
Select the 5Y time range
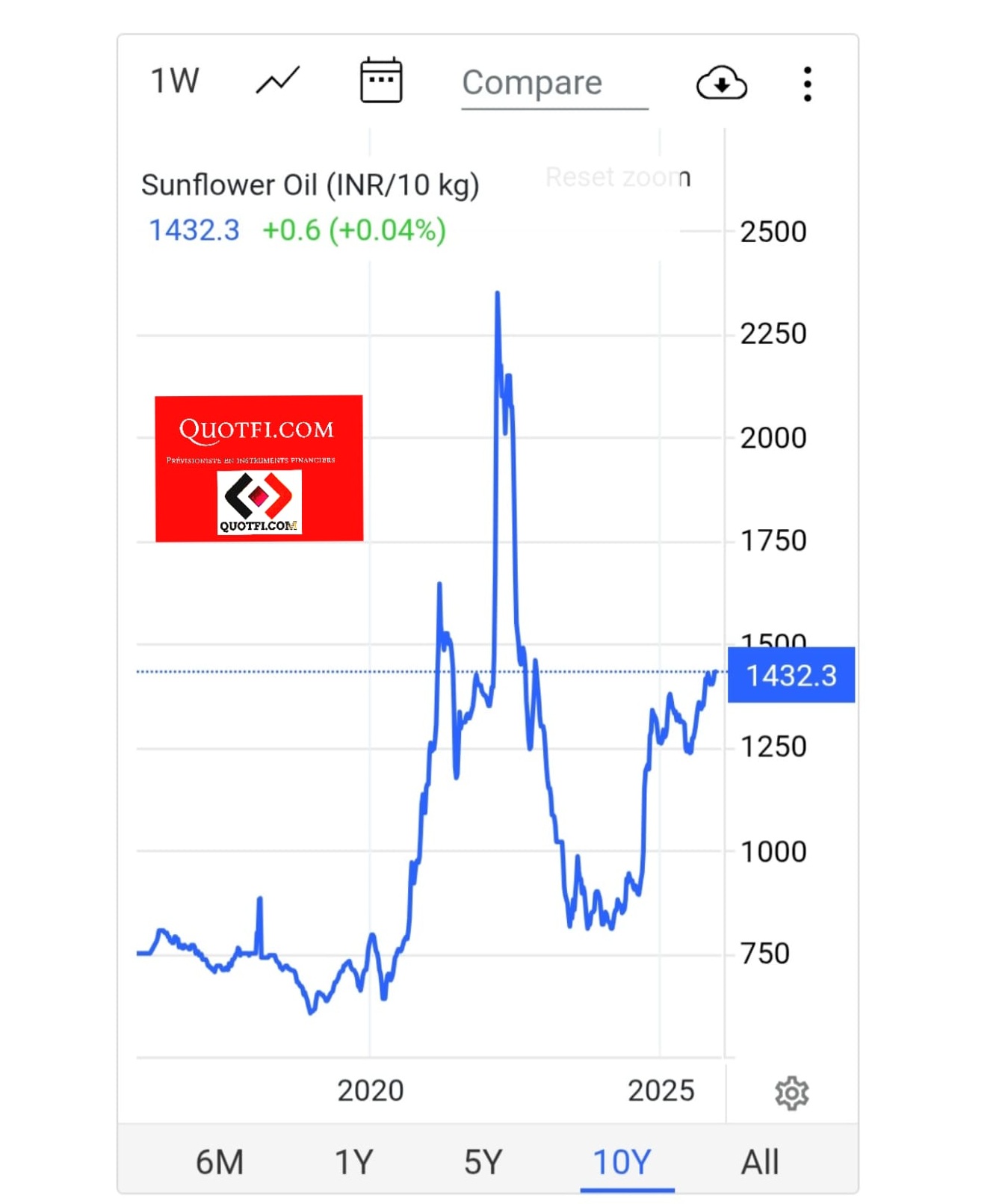[x=483, y=1161]
